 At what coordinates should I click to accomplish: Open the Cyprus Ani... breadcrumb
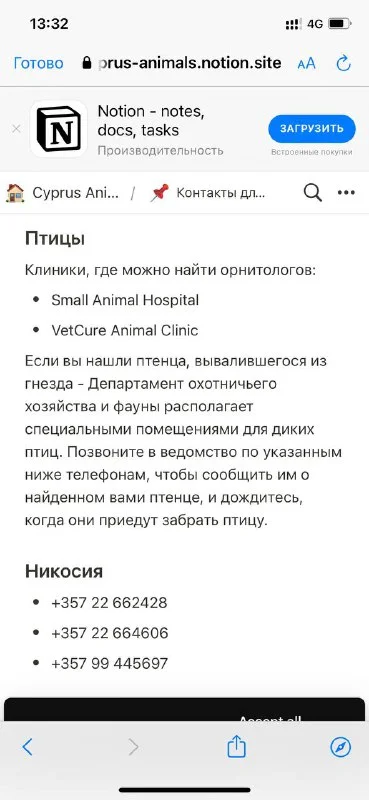[62, 193]
